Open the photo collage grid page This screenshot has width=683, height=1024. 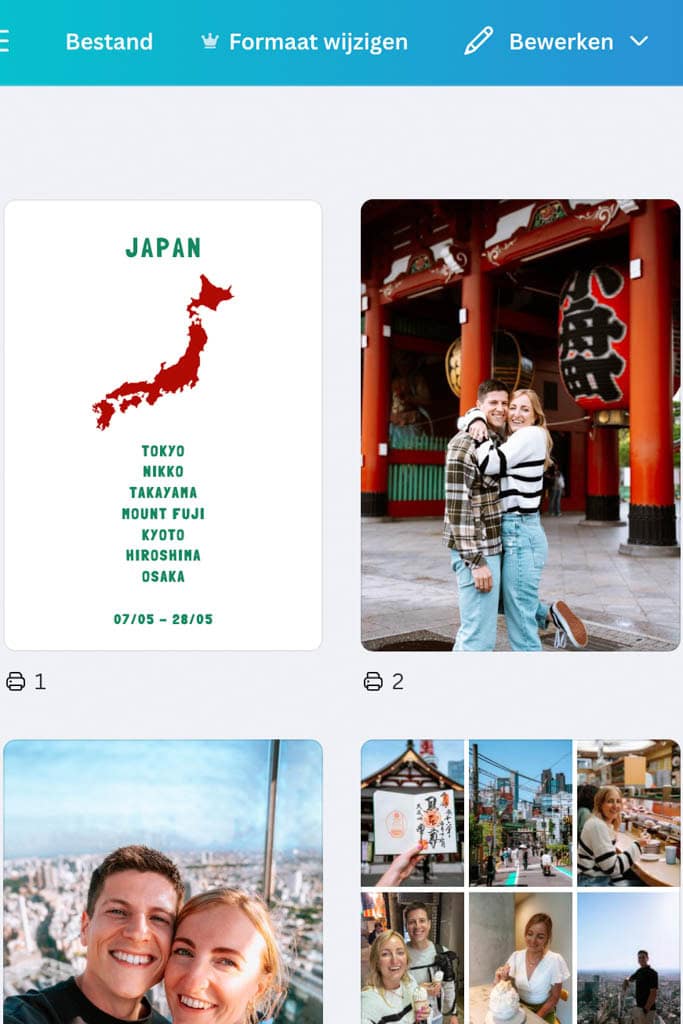click(520, 882)
